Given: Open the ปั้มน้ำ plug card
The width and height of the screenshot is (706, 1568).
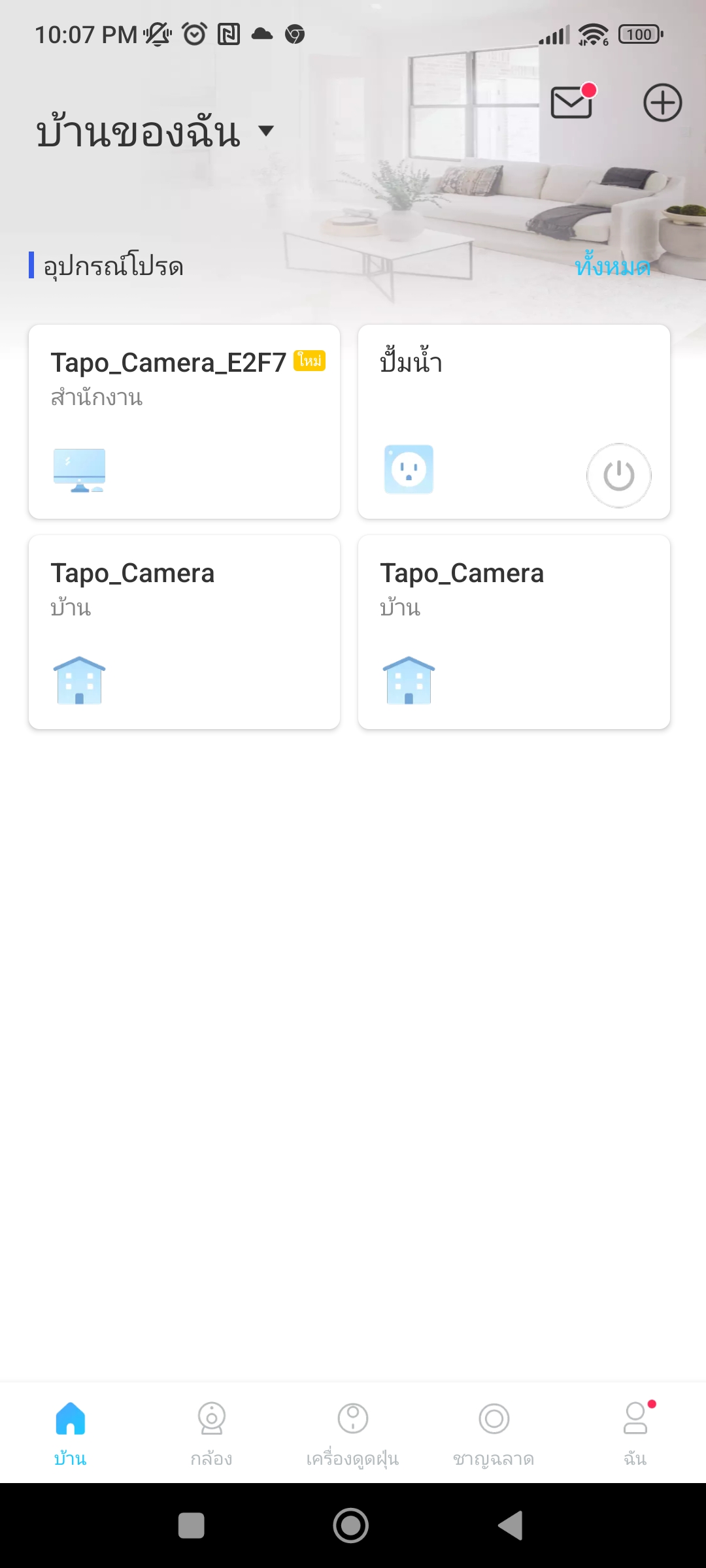Looking at the screenshot, I should pos(514,421).
